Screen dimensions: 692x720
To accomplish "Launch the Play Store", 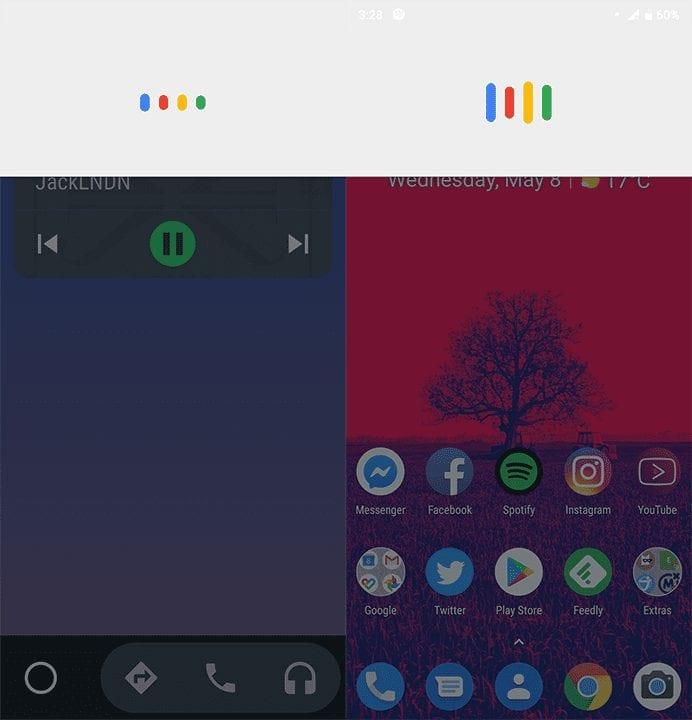I will click(x=518, y=572).
